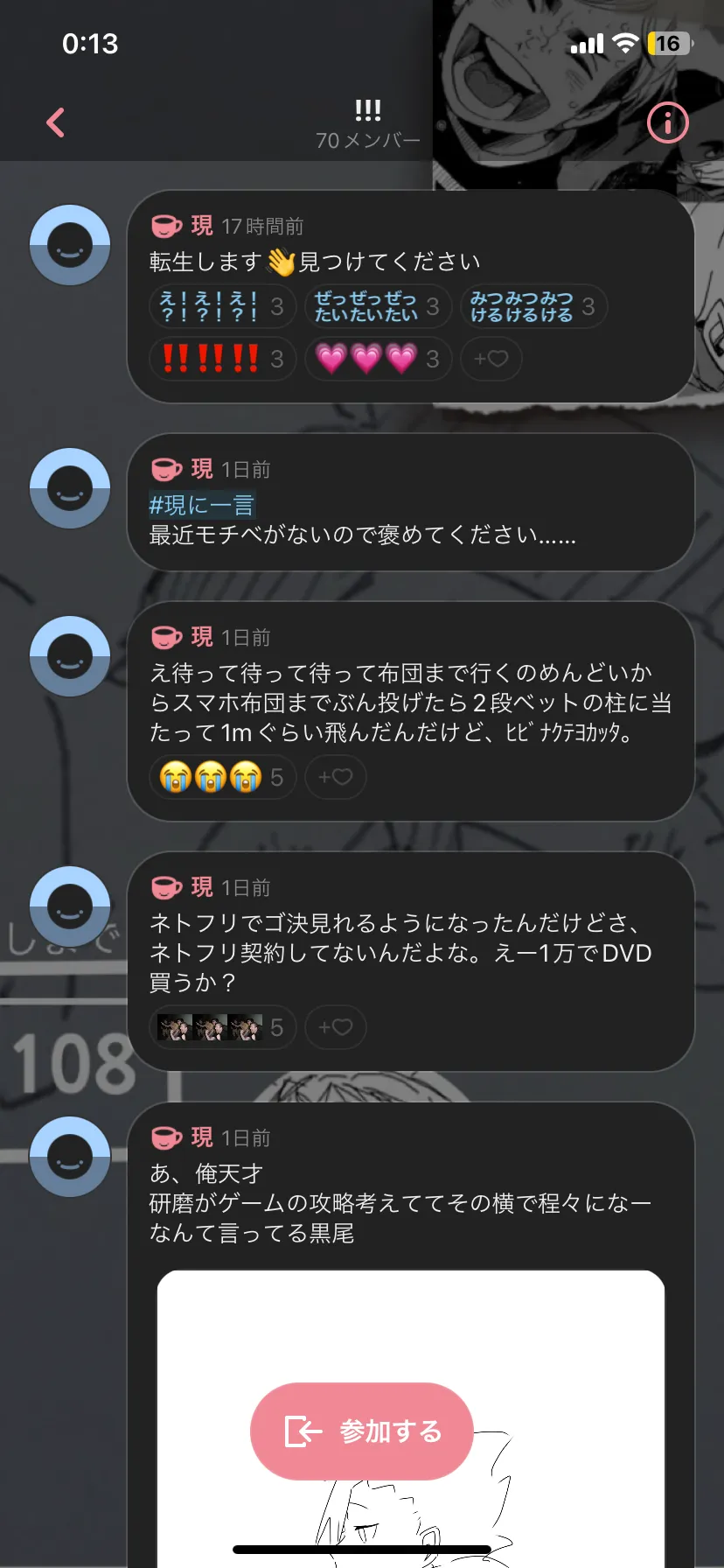The width and height of the screenshot is (724, 1568).
Task: Add the red exclamation marks reaction
Action: (x=222, y=359)
